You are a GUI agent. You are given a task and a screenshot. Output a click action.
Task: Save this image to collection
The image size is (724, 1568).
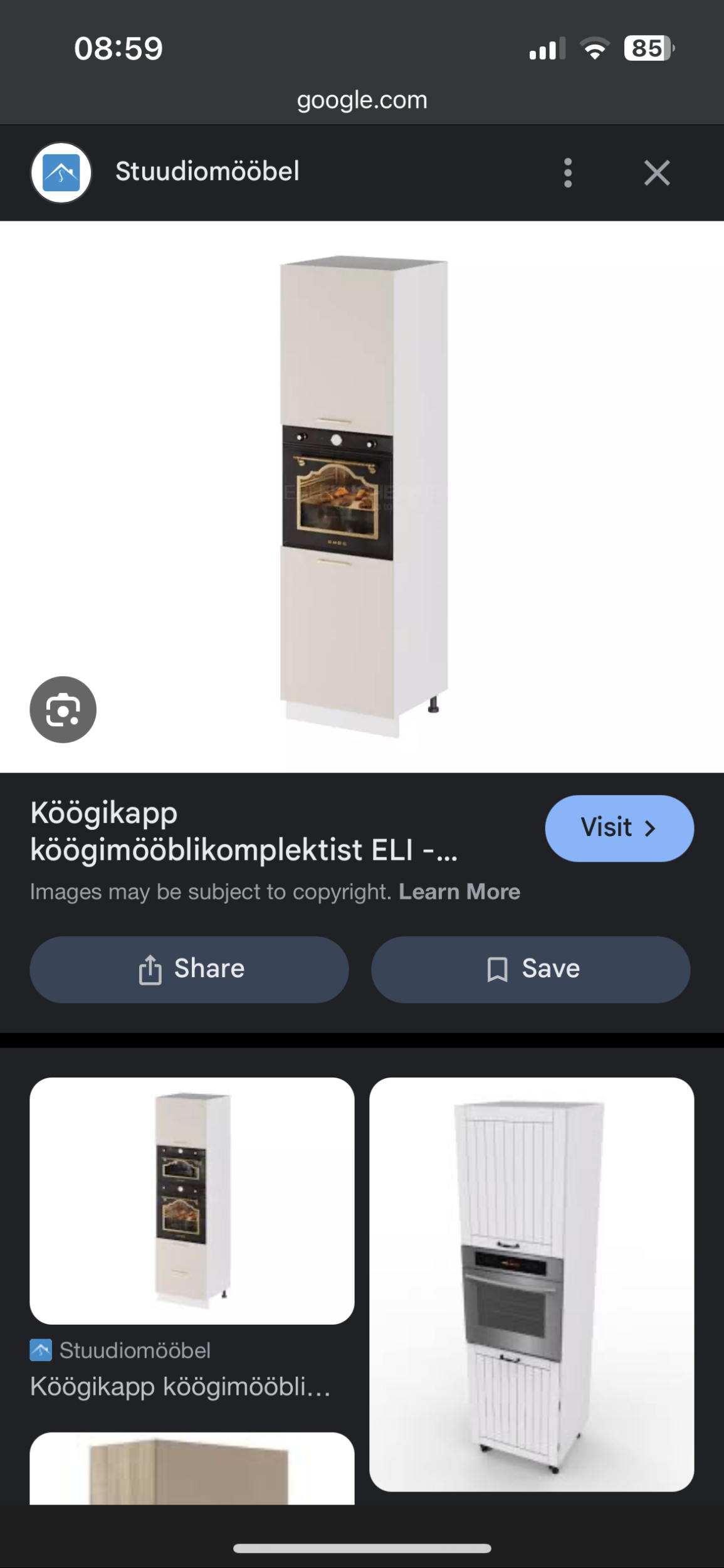pos(530,969)
